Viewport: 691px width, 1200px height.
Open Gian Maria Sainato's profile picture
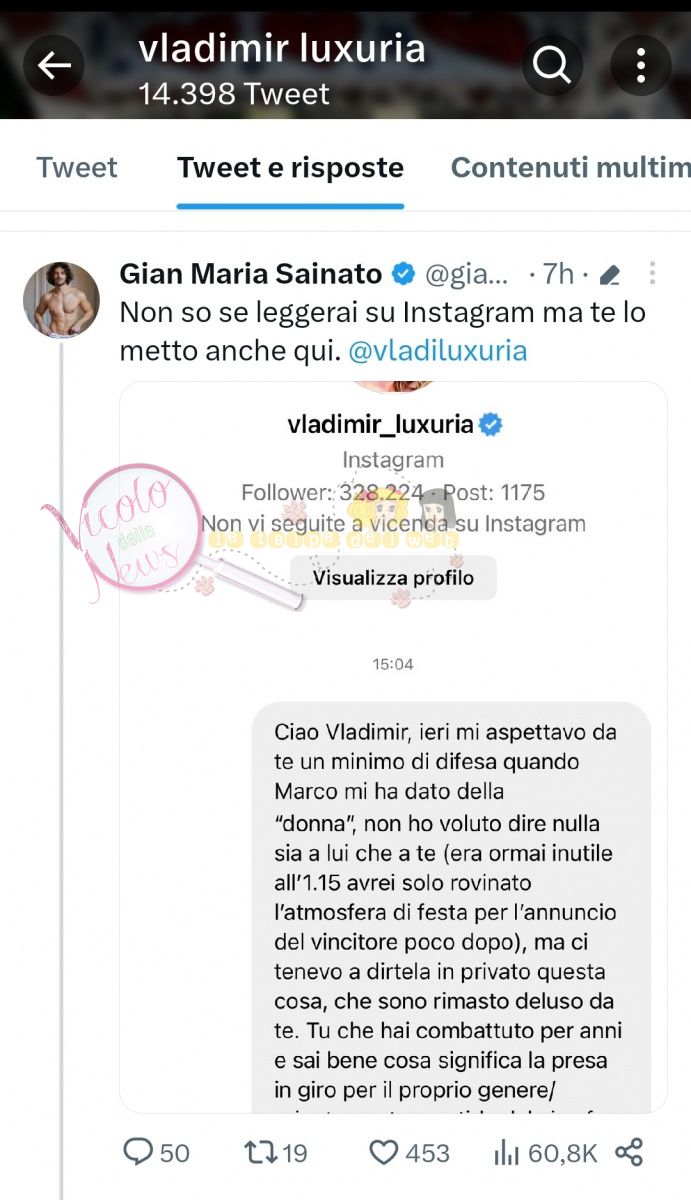61,300
